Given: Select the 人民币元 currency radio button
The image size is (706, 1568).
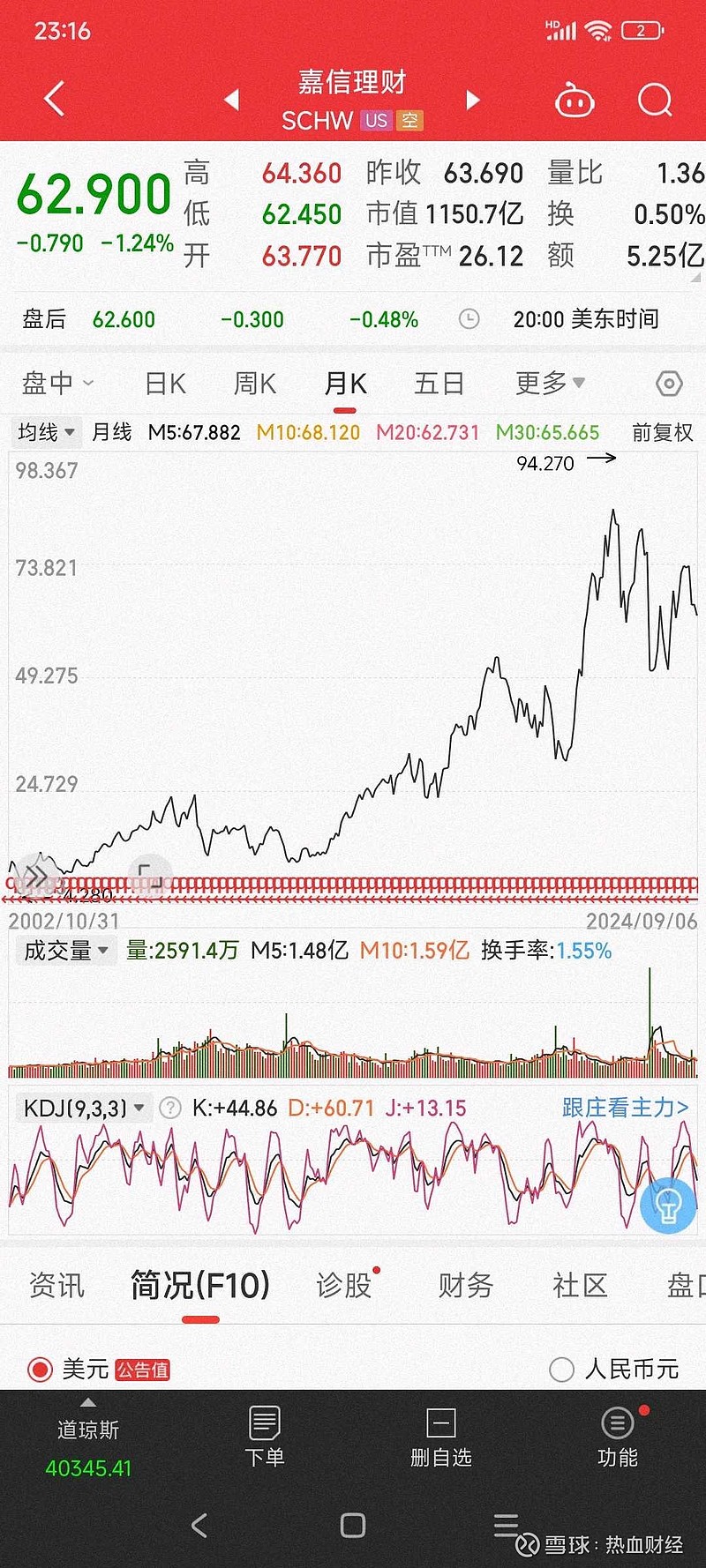Looking at the screenshot, I should [x=562, y=1369].
